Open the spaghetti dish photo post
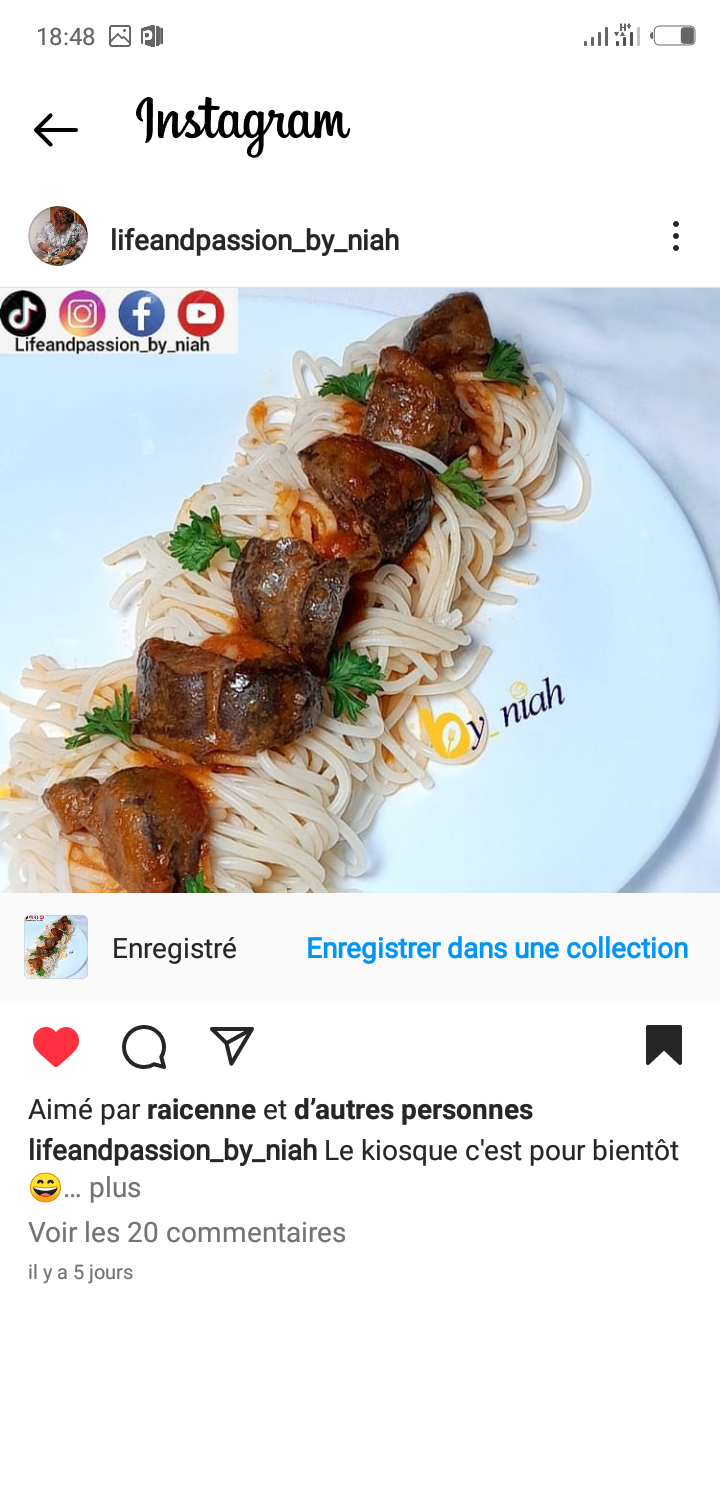720x1500 pixels. (x=360, y=590)
